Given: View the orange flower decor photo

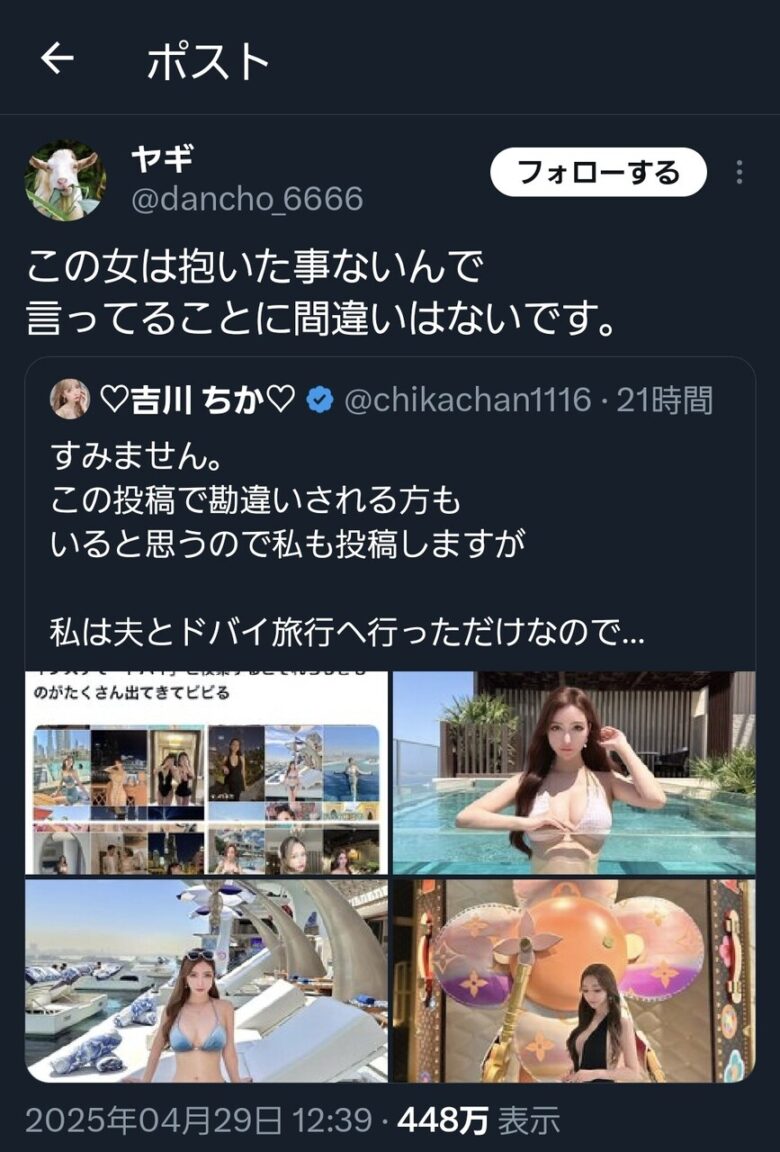Looking at the screenshot, I should [573, 981].
